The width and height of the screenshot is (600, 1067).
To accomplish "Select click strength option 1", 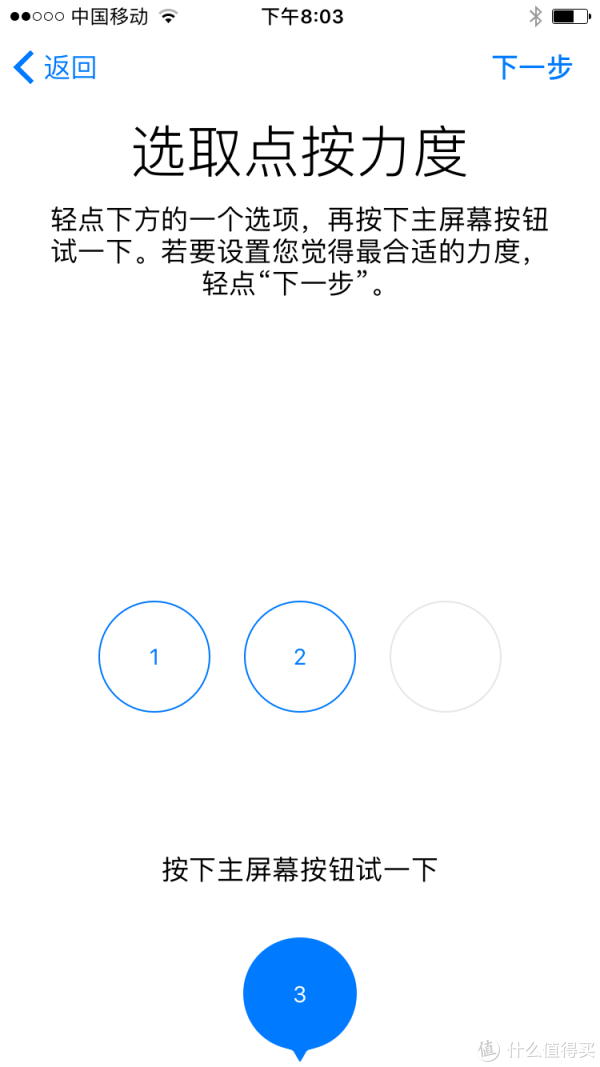I will [154, 657].
